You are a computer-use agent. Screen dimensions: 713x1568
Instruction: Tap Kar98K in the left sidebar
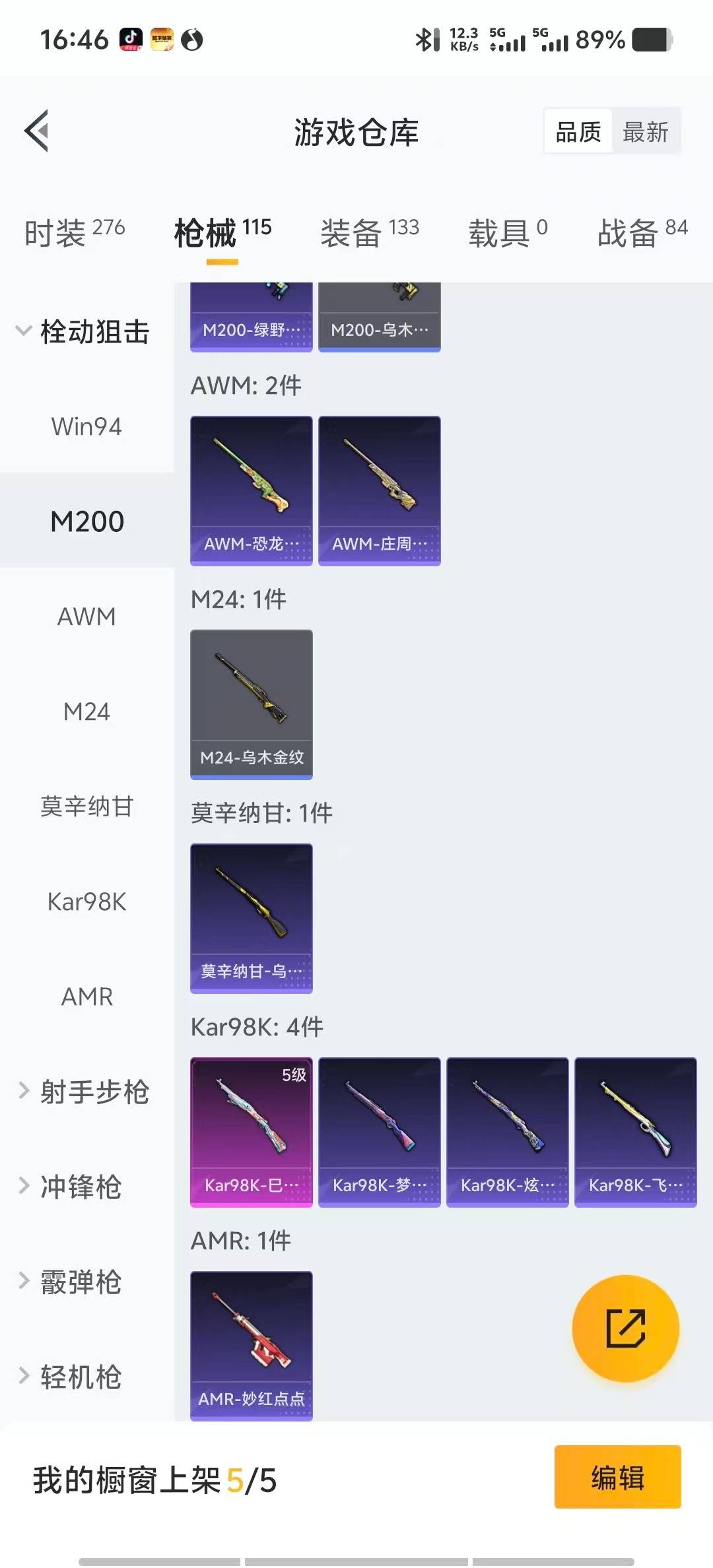pos(86,901)
